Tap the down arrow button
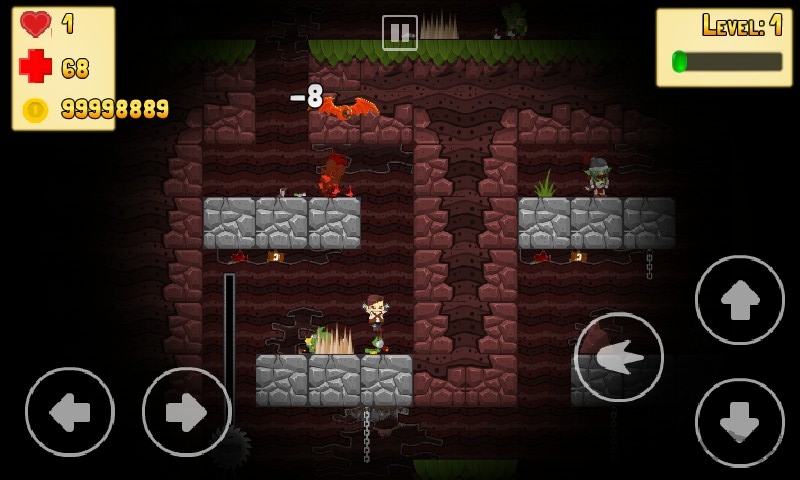 point(740,423)
